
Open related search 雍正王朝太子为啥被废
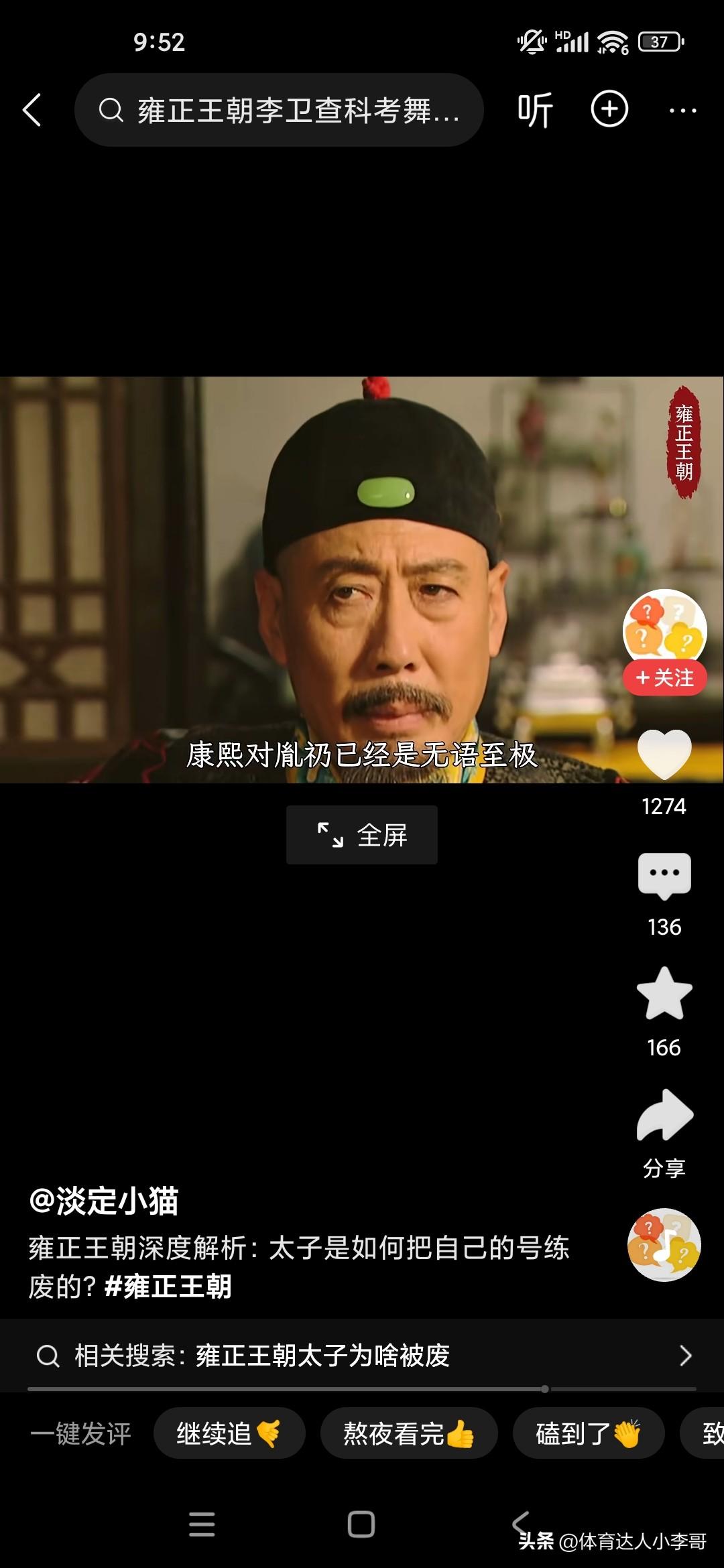pos(322,1356)
